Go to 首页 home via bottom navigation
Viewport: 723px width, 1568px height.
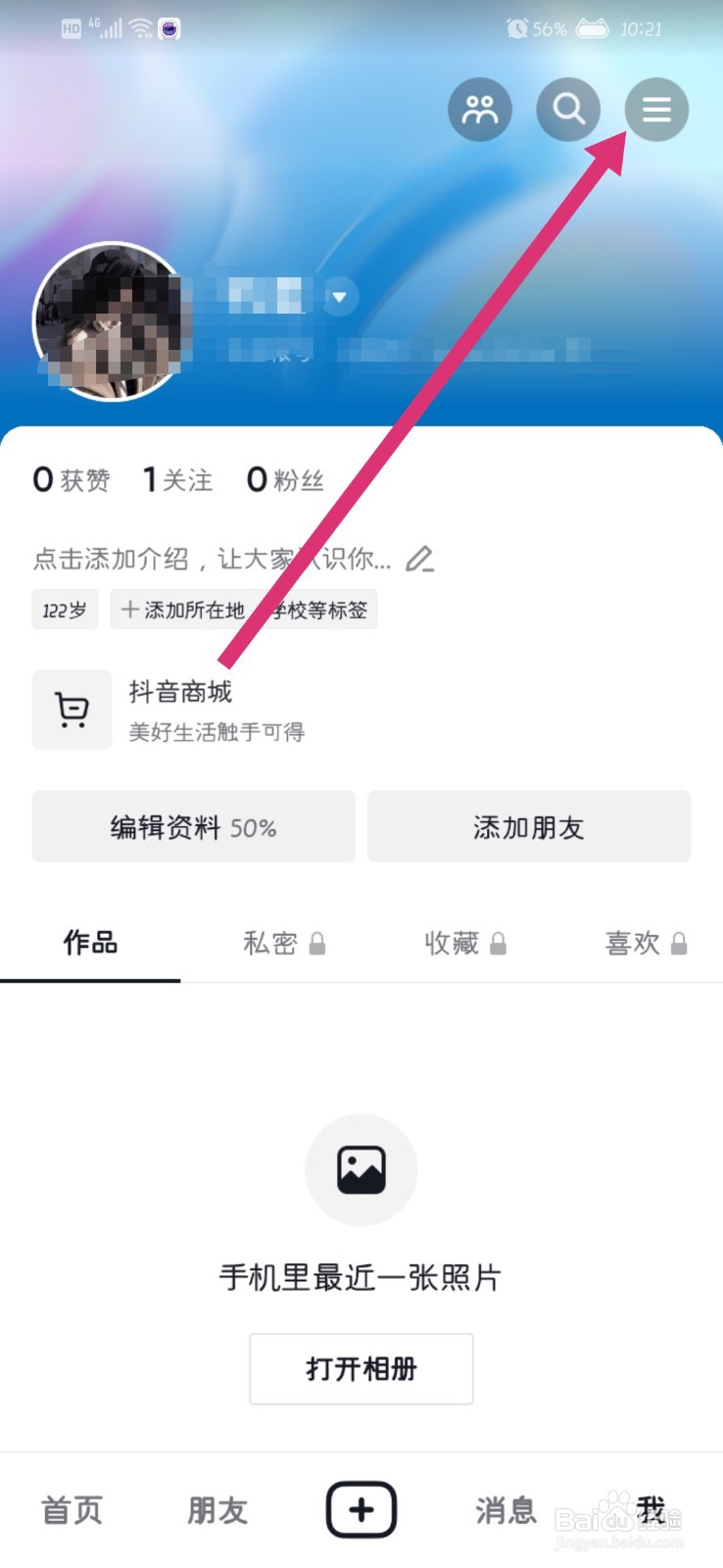(x=70, y=1512)
